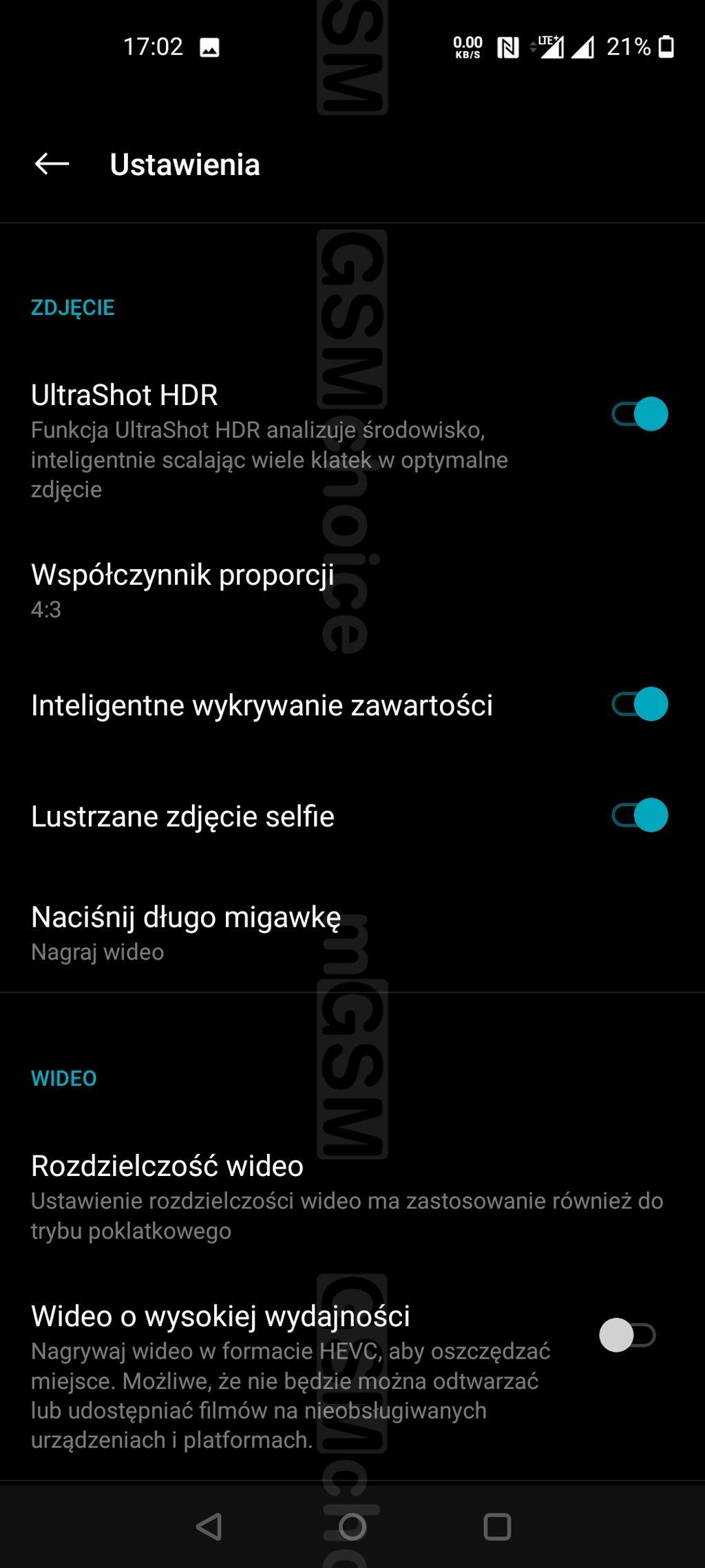Turn off Inteligentne wykrywanie zawartości
The image size is (705, 1568).
tap(640, 704)
